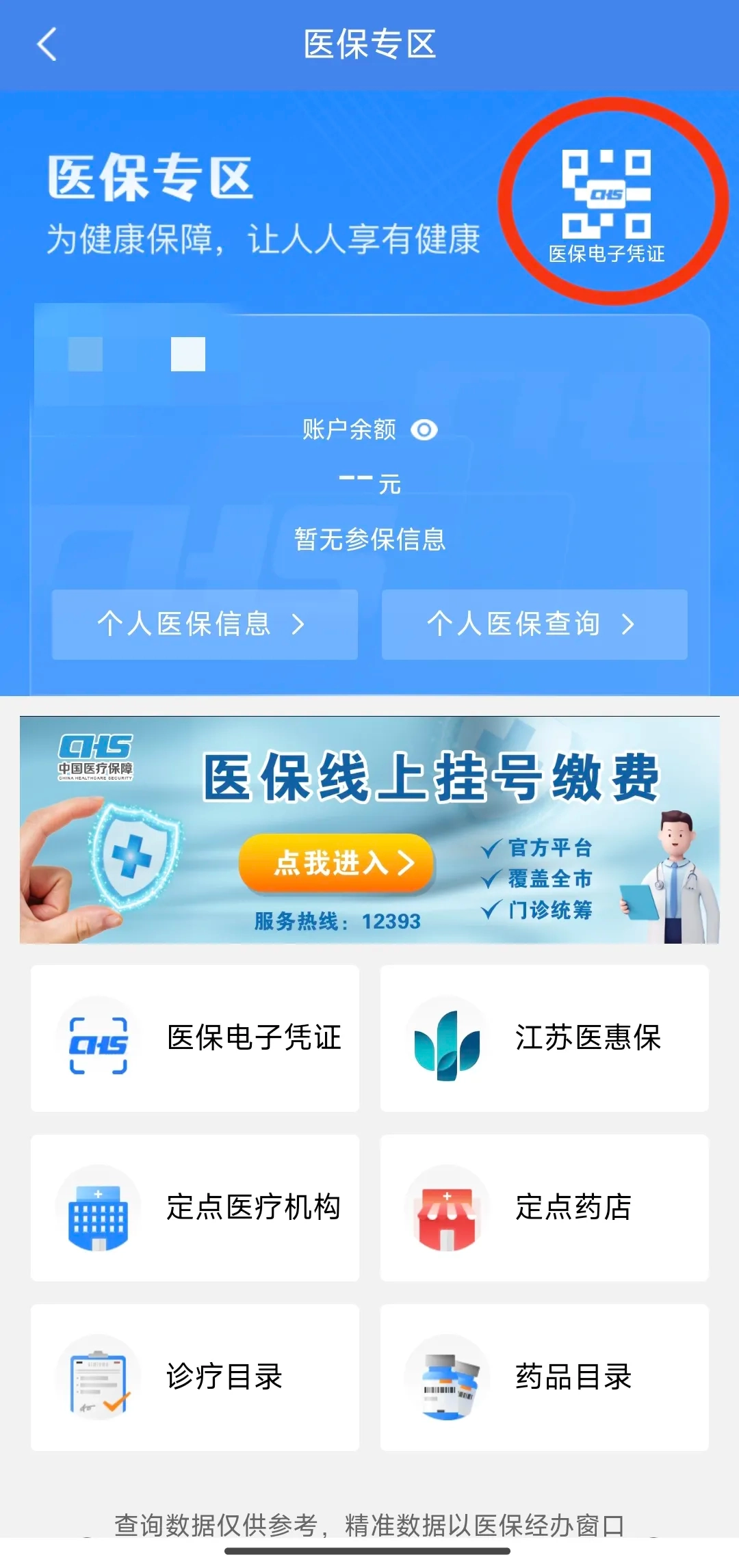This screenshot has height=1568, width=739.
Task: Open 个人医保信息
Action: 204,624
